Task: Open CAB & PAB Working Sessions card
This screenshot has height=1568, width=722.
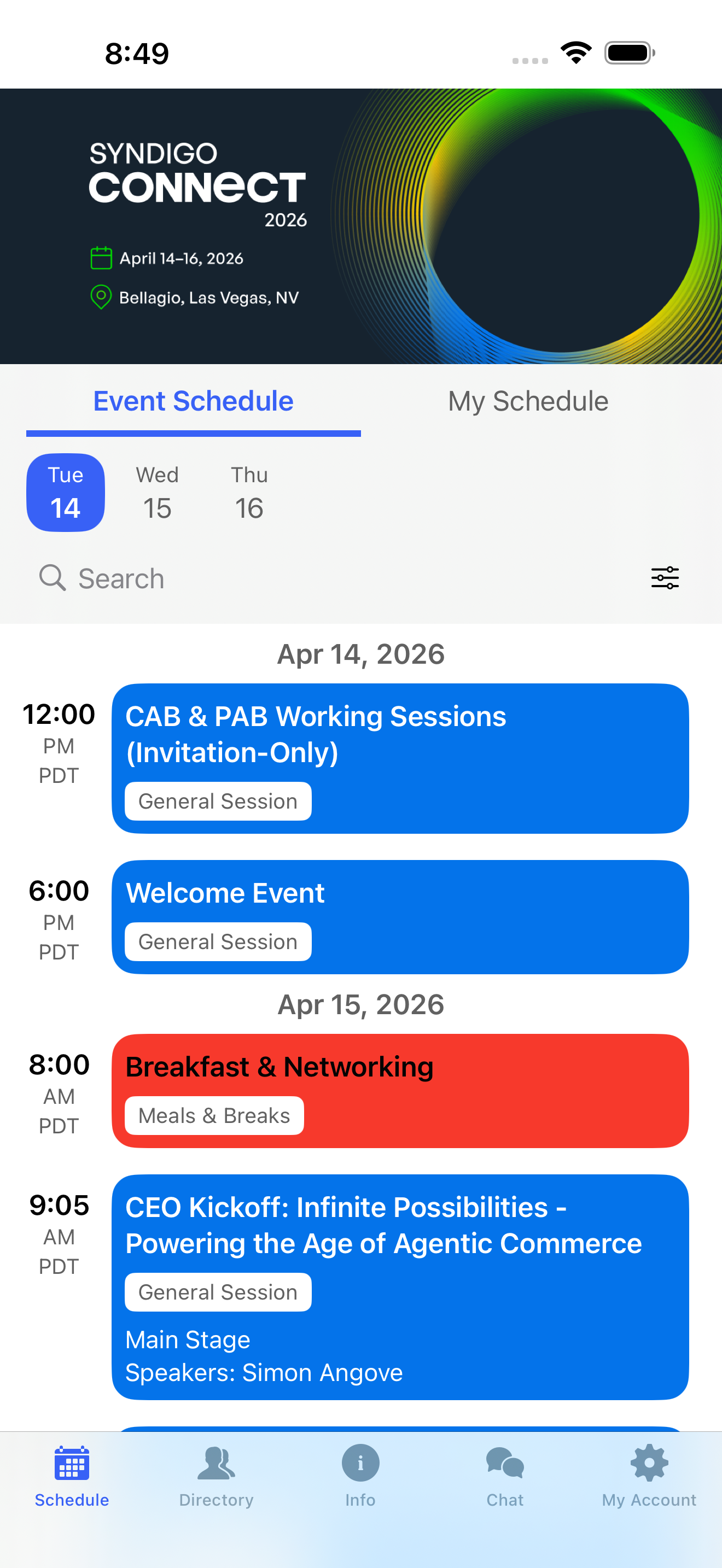Action: [x=400, y=758]
